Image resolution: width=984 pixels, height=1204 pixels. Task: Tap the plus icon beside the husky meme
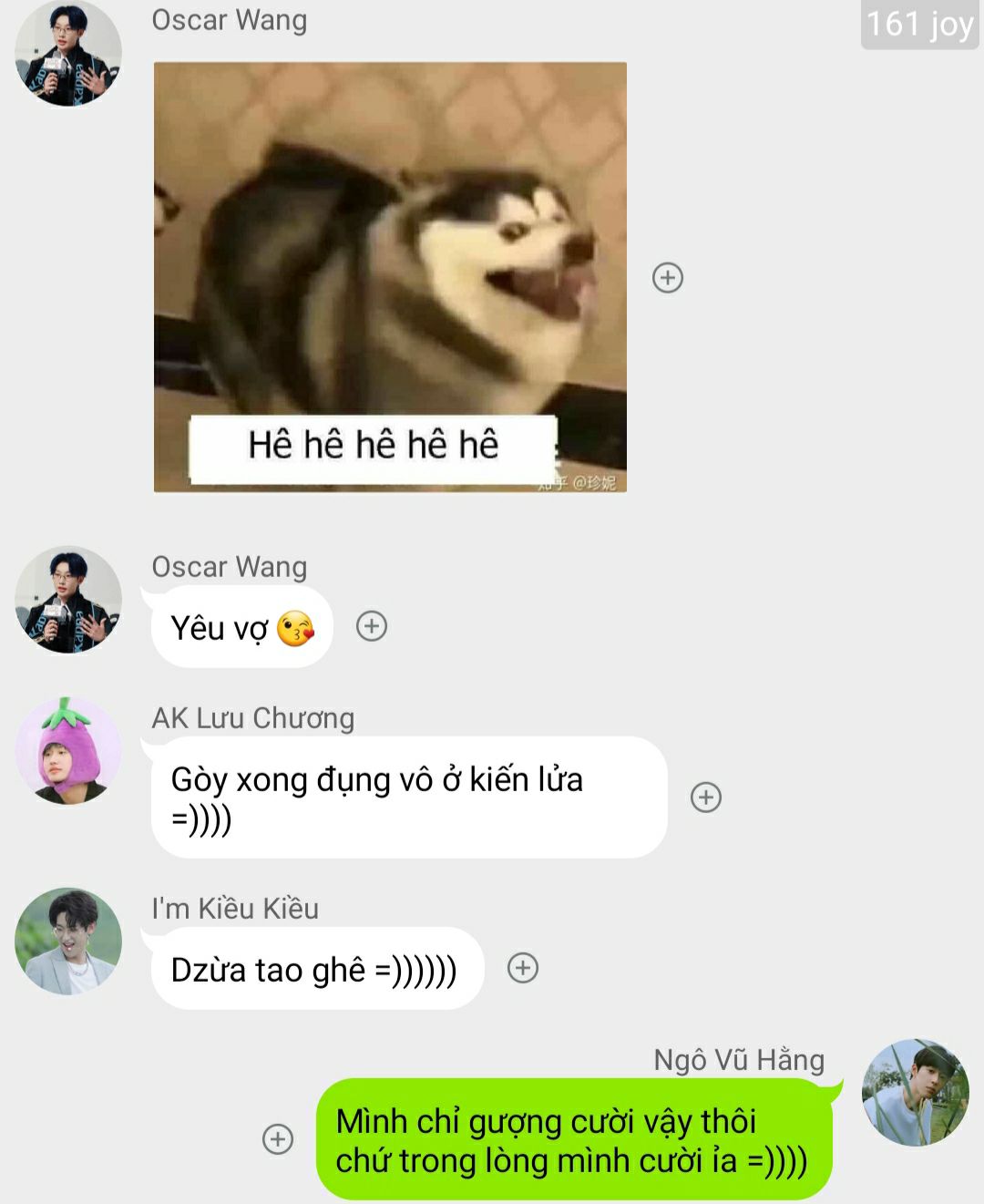tap(668, 278)
